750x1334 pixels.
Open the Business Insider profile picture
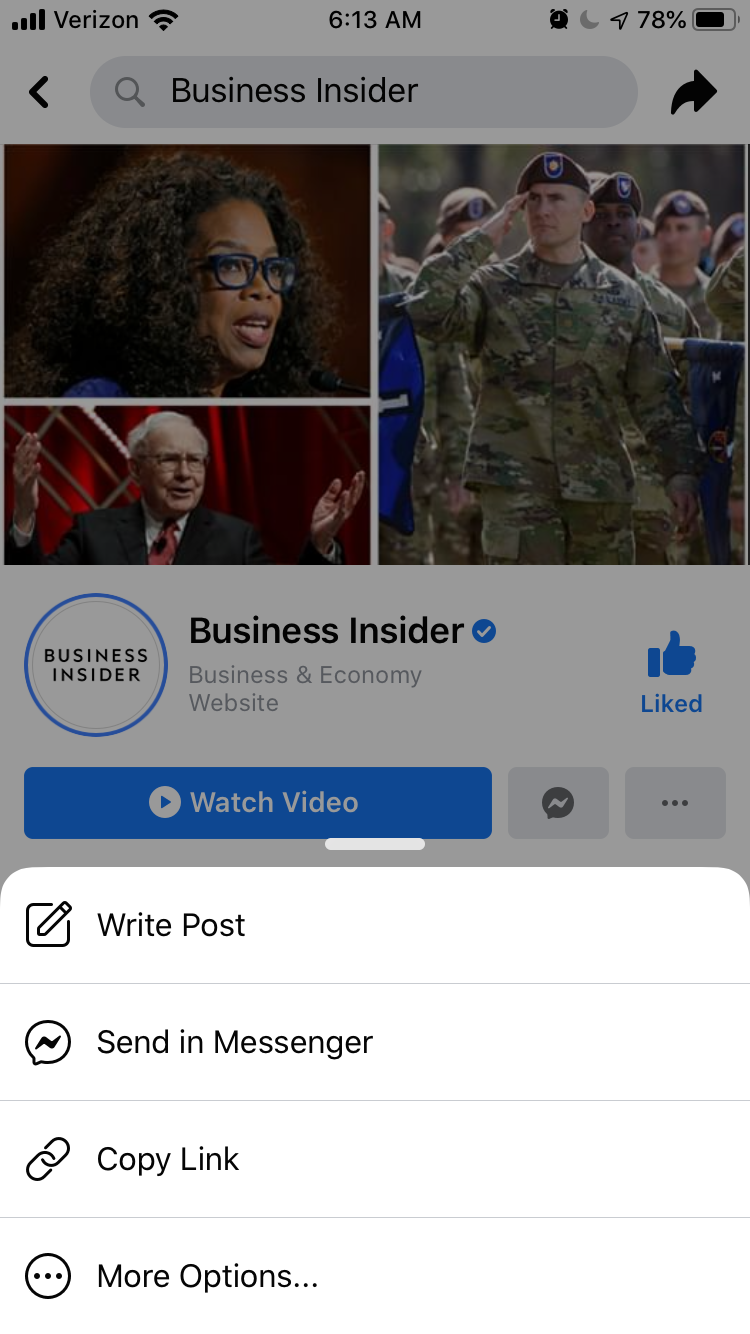tap(96, 665)
